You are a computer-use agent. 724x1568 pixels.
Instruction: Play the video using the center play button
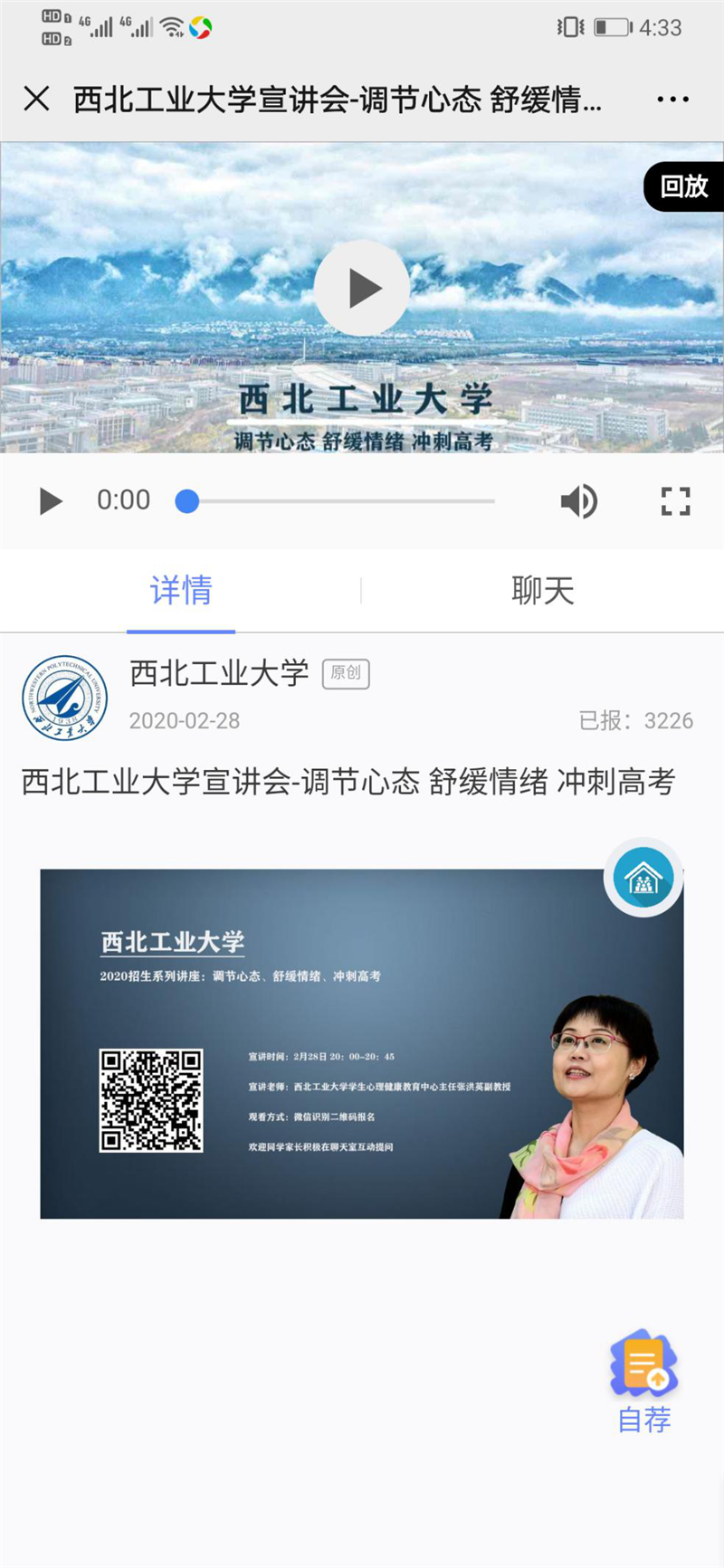point(362,289)
